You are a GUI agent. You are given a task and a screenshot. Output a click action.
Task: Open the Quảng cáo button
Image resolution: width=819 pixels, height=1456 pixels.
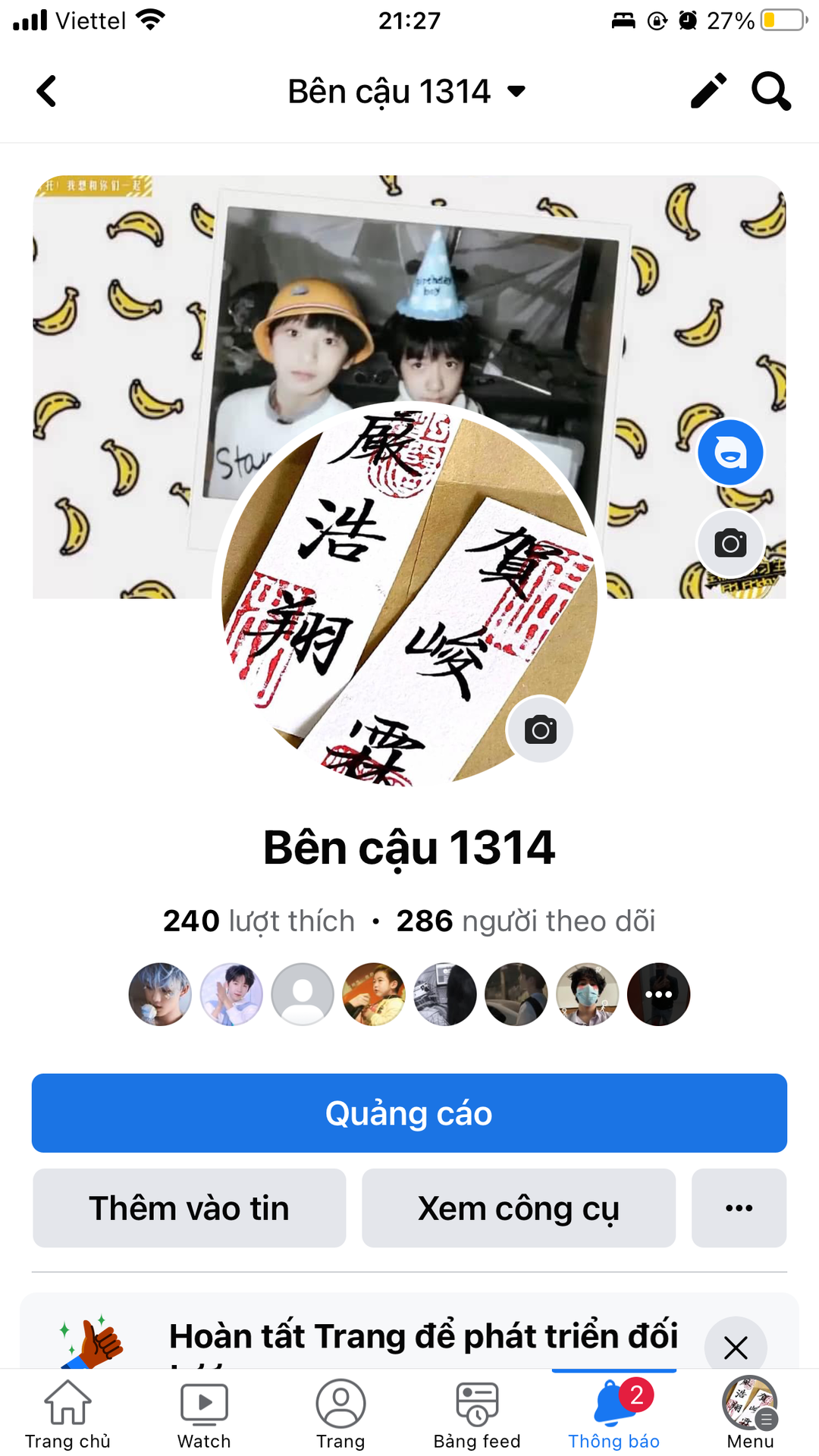pos(409,1113)
